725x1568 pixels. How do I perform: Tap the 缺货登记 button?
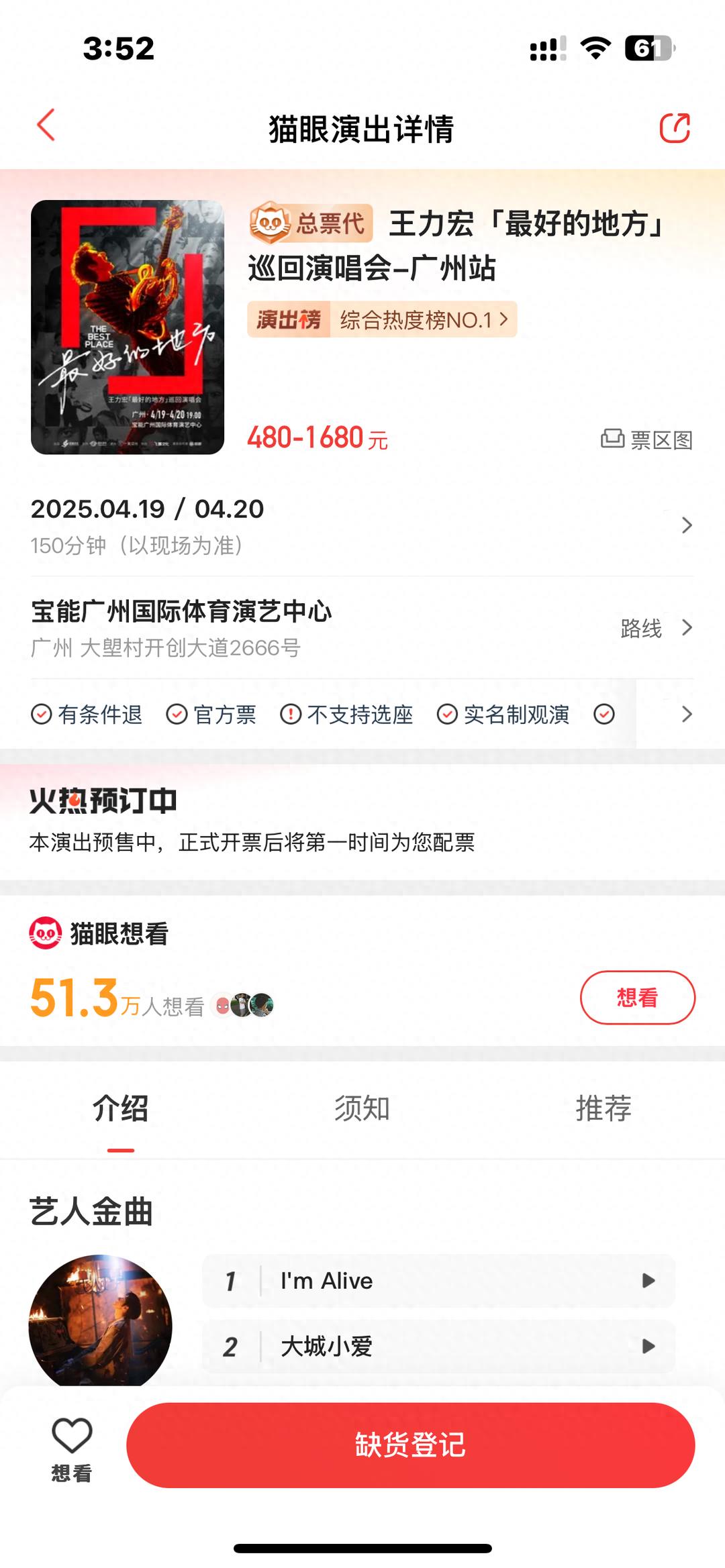[x=410, y=1445]
